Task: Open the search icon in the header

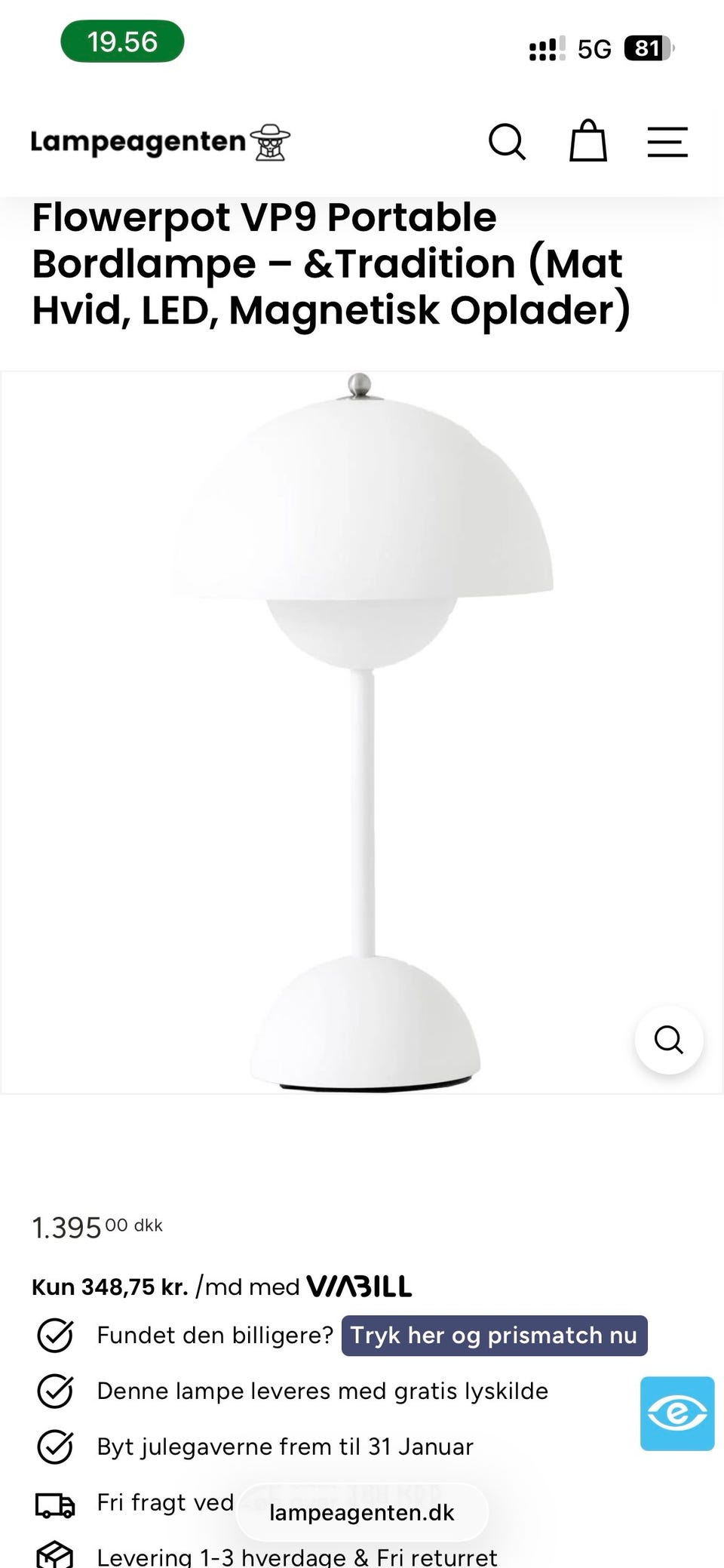Action: point(507,142)
